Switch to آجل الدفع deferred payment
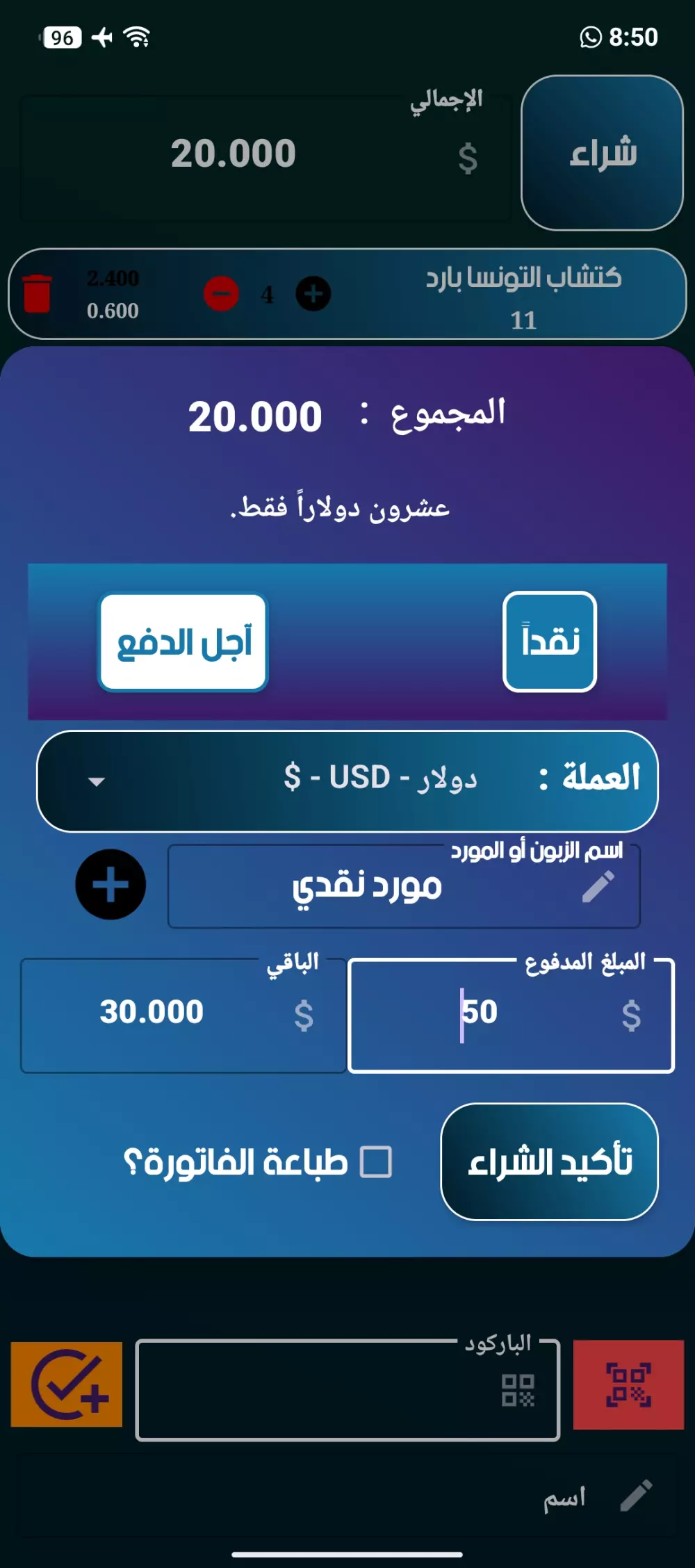The width and height of the screenshot is (695, 1568). pyautogui.click(x=183, y=642)
